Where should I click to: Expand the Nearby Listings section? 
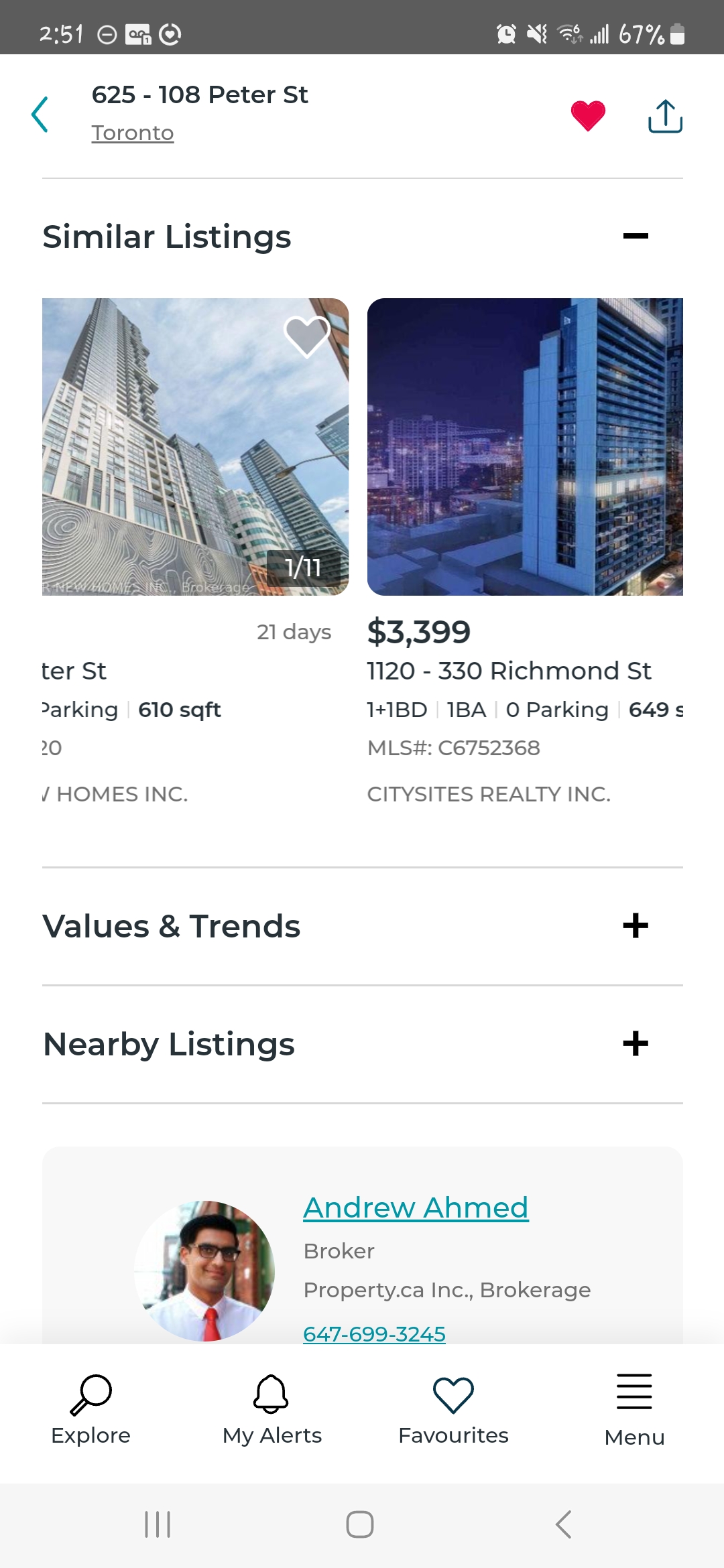point(636,1043)
